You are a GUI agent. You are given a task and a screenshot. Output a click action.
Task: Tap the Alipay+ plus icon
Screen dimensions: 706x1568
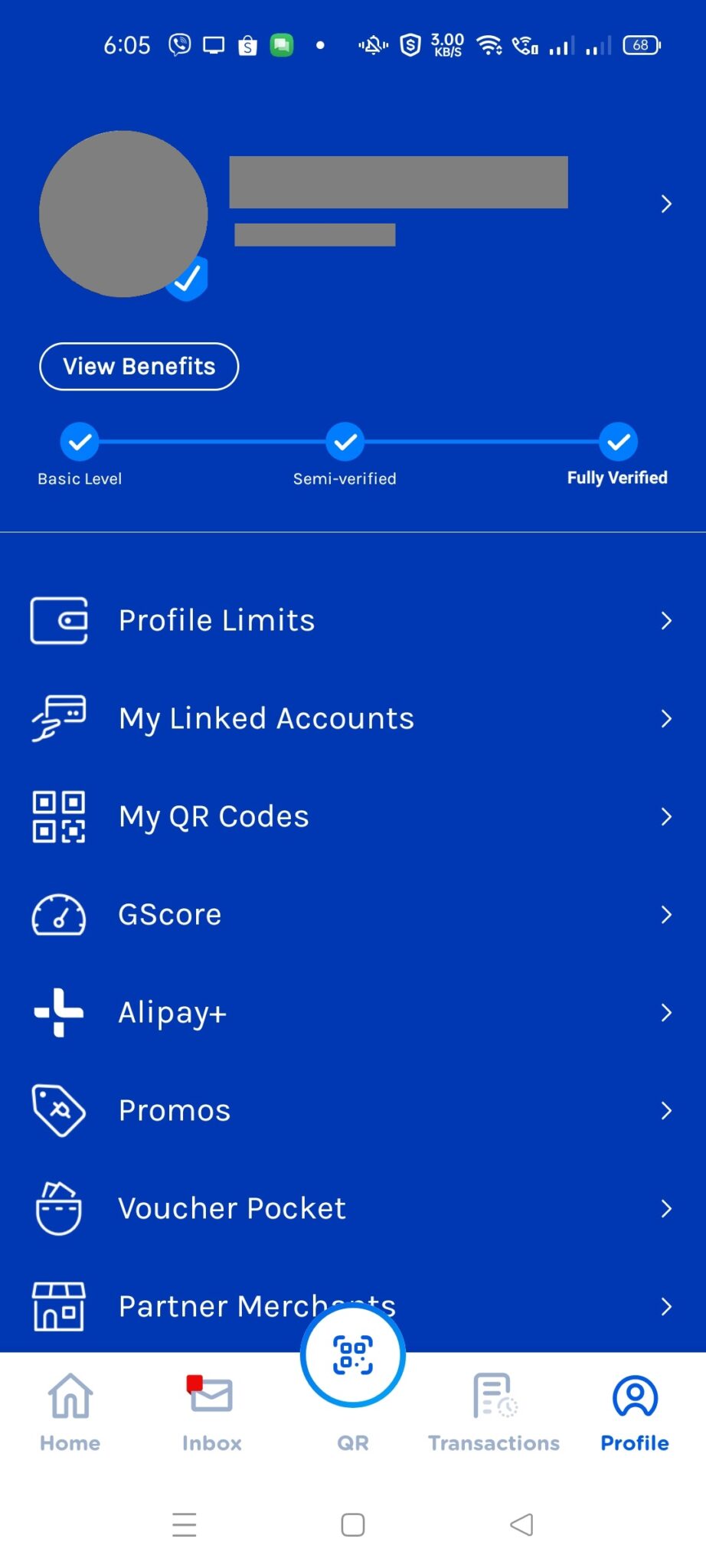click(57, 1012)
